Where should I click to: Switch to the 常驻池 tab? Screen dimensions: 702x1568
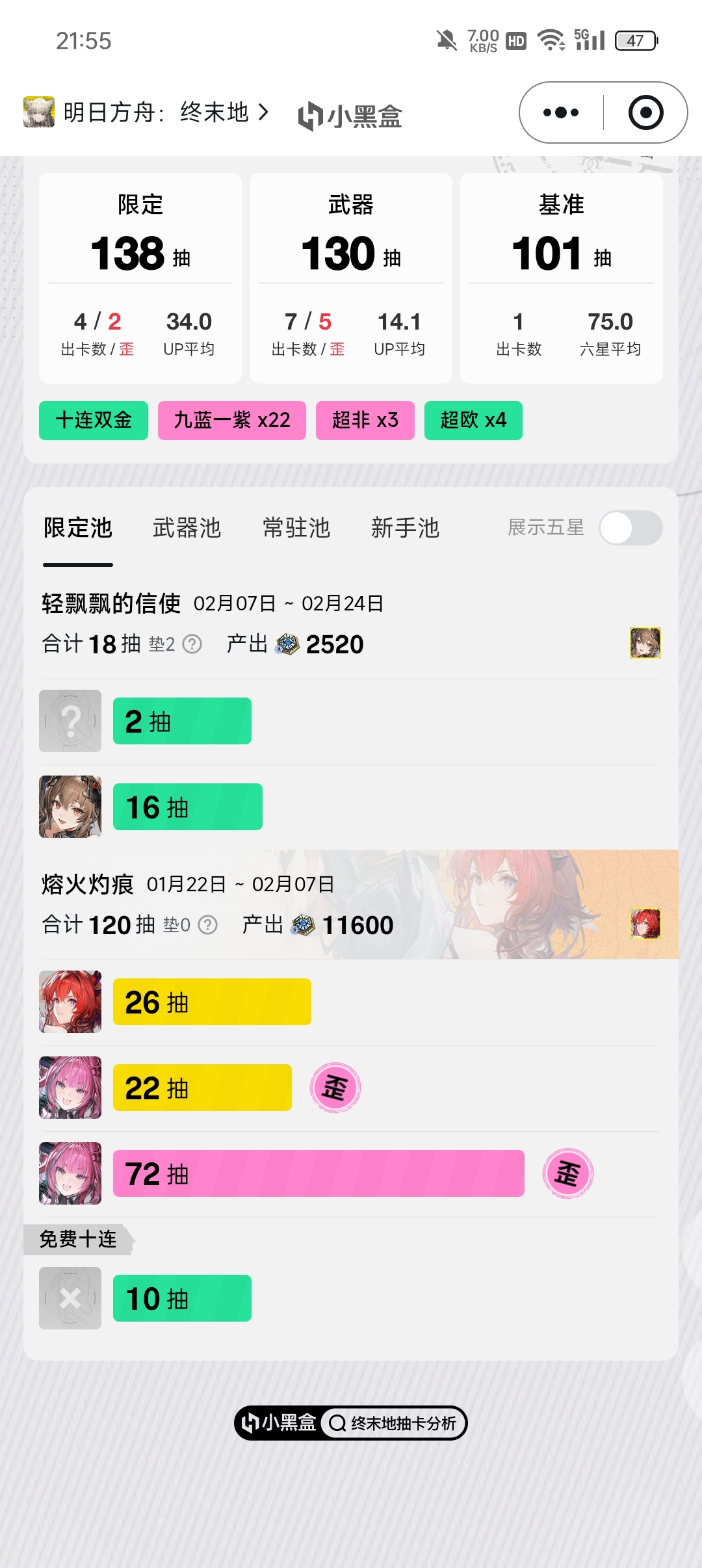296,528
